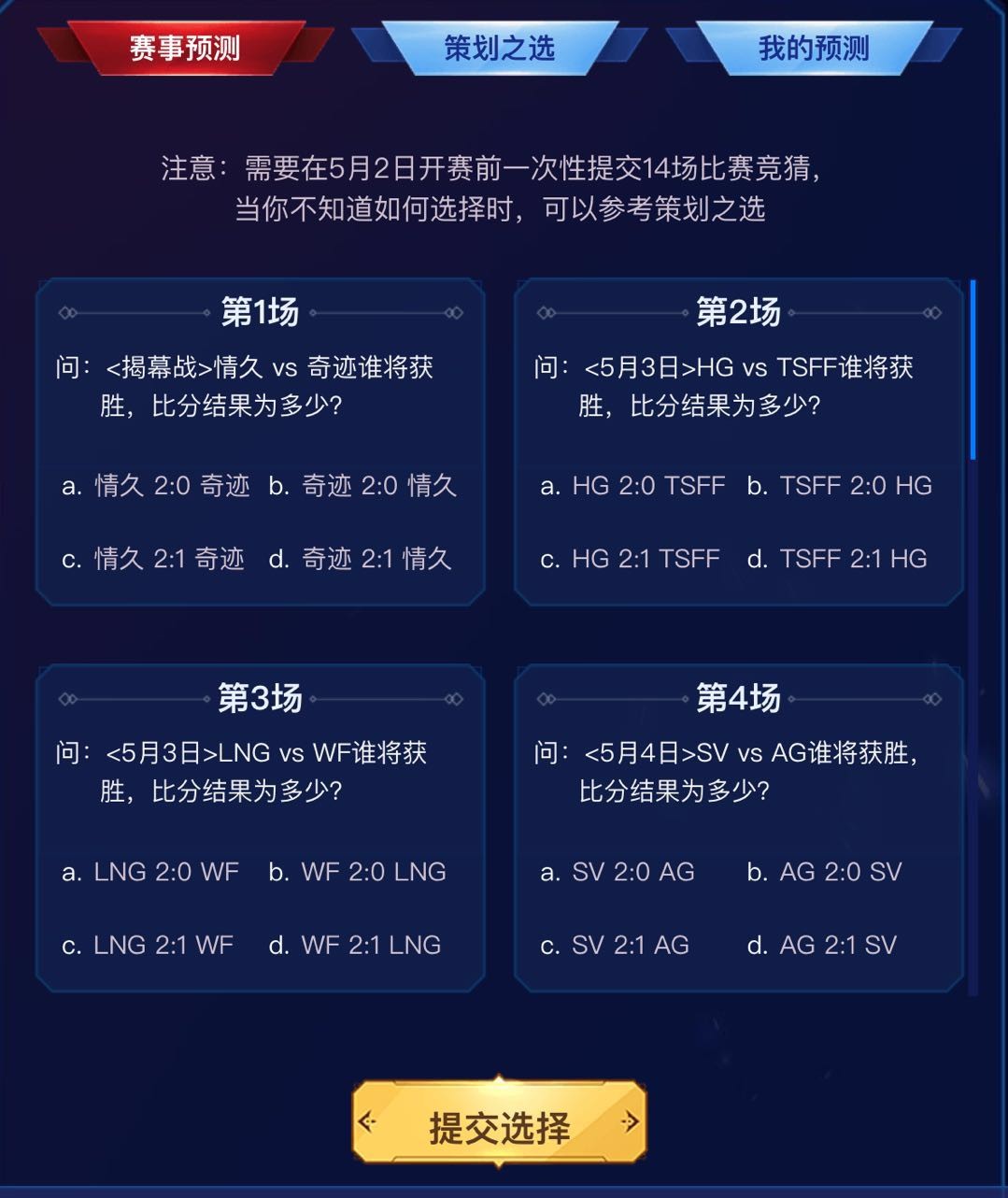Image resolution: width=1008 pixels, height=1198 pixels.
Task: Select option a. SV 2:0 AG
Action: [618, 872]
